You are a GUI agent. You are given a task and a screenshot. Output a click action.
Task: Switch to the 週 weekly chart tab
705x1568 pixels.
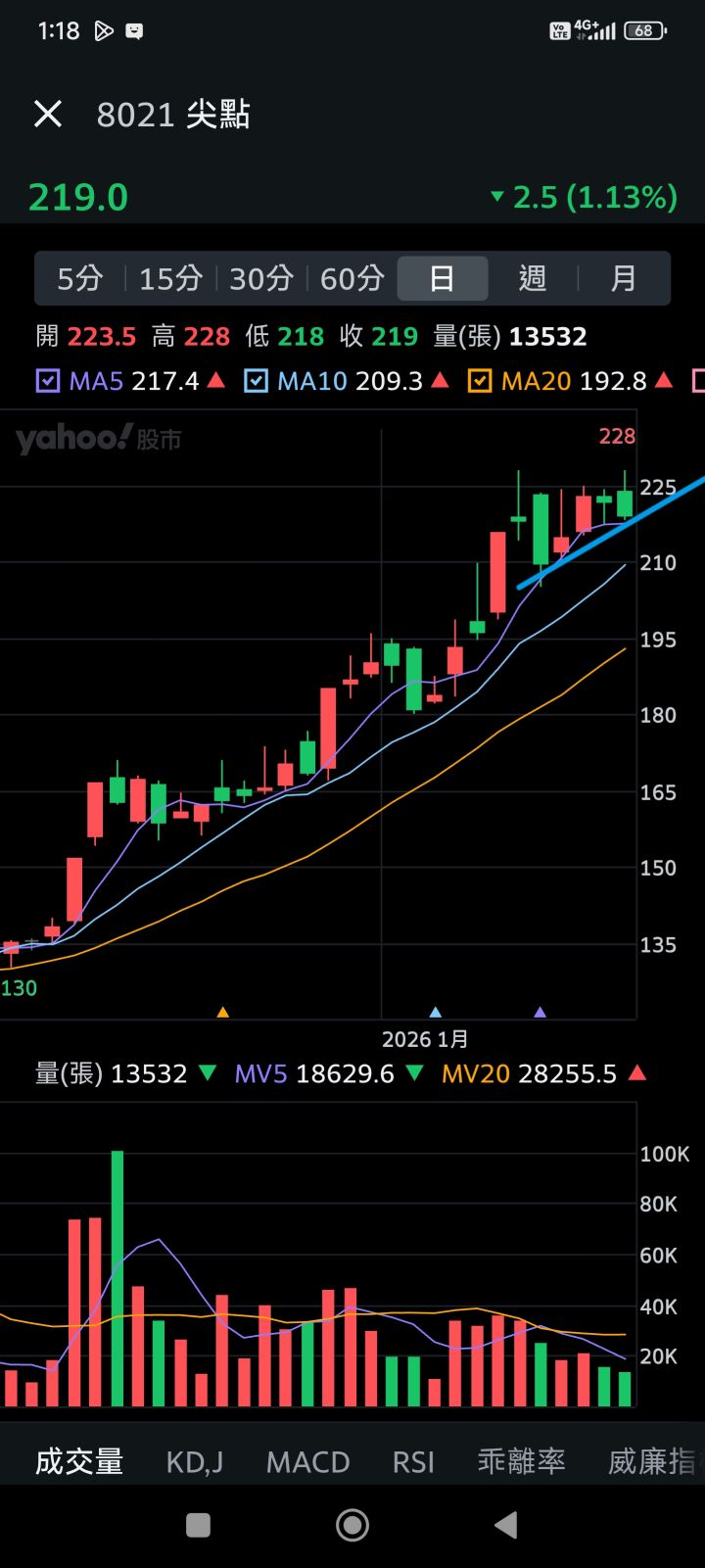(x=532, y=278)
